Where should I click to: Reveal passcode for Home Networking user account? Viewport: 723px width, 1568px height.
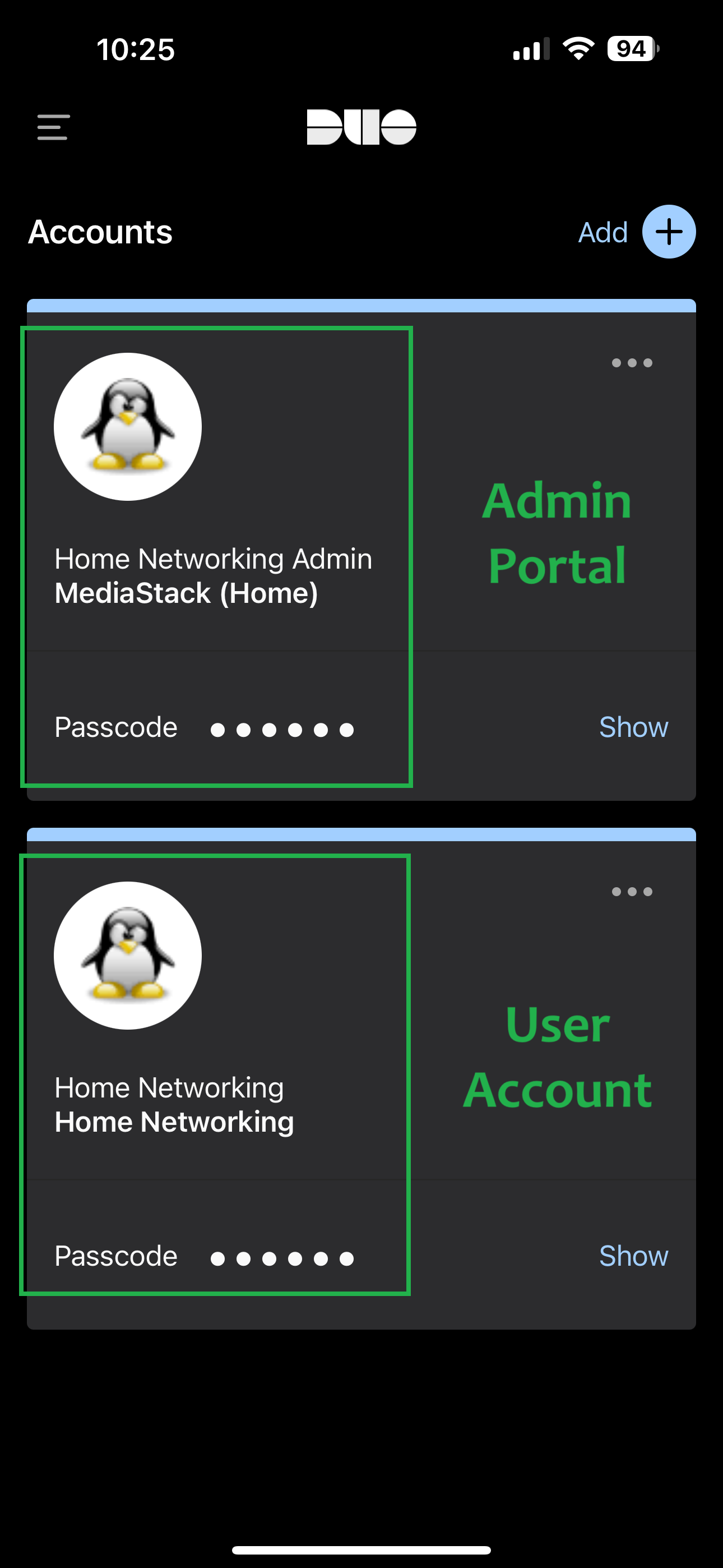[633, 1256]
